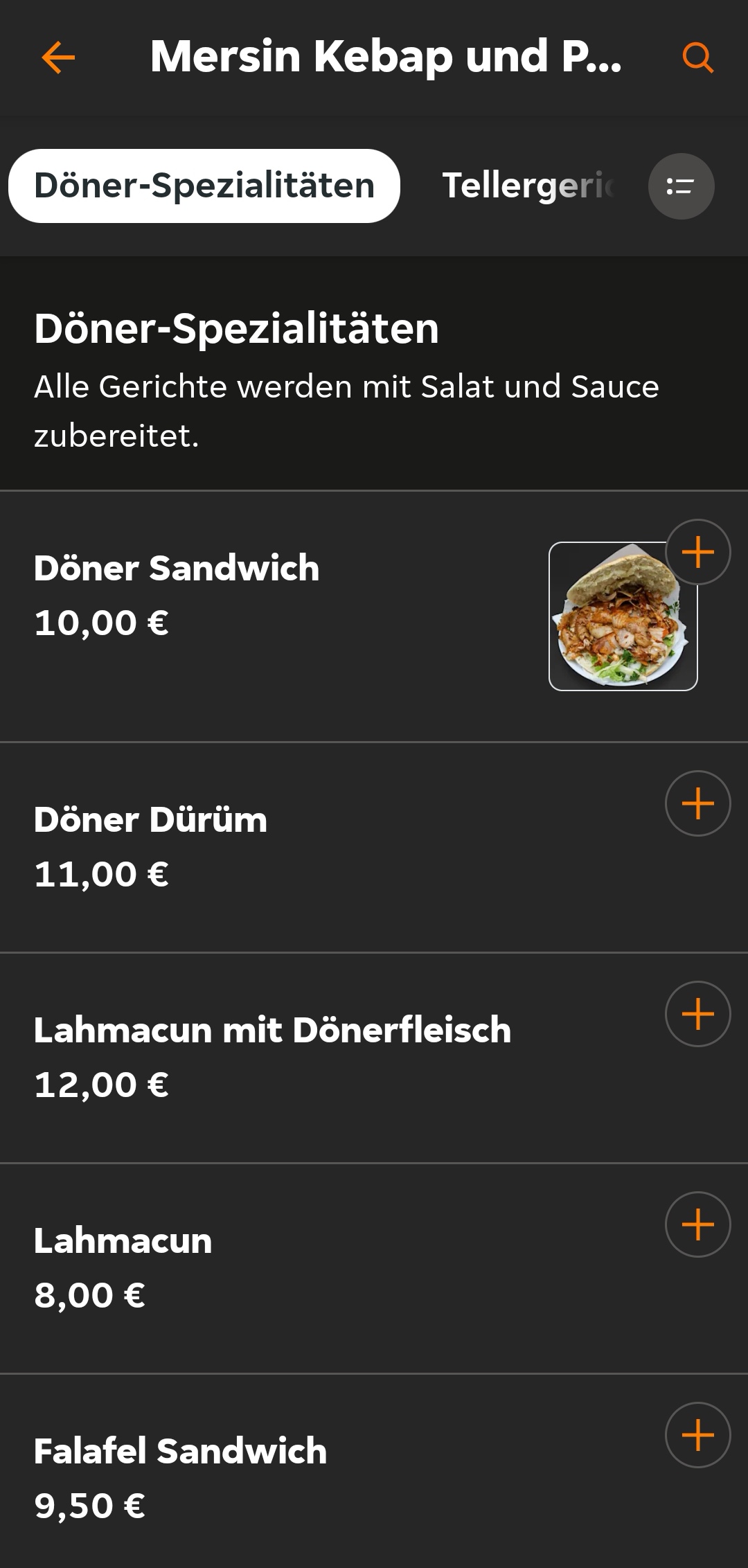Image resolution: width=748 pixels, height=1568 pixels.
Task: Open the full category list button
Action: pyautogui.click(x=681, y=186)
